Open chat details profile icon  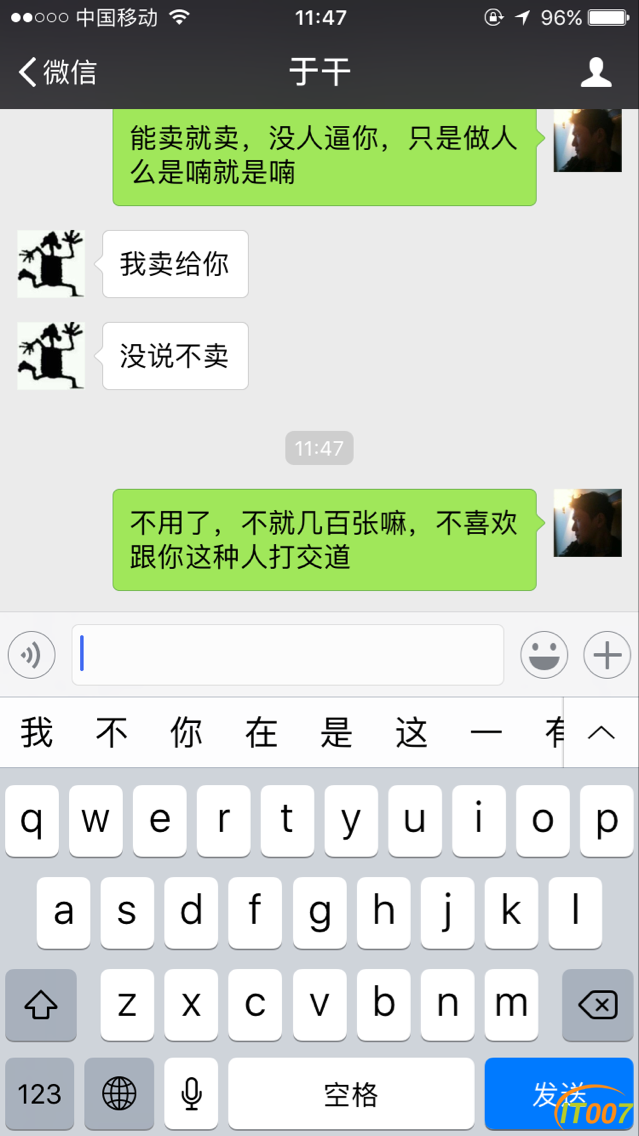point(596,72)
